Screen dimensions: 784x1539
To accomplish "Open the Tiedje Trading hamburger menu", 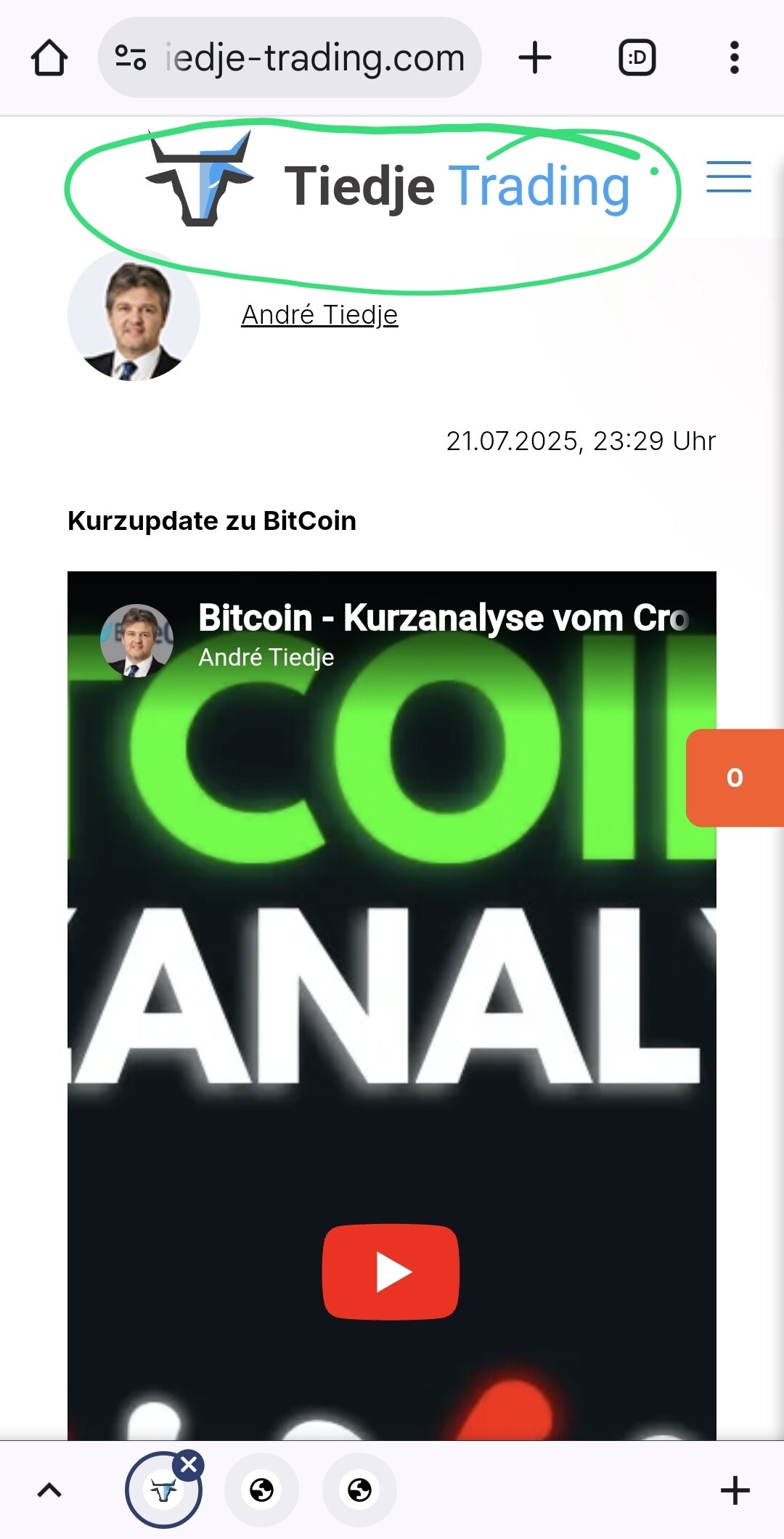I will 729,177.
